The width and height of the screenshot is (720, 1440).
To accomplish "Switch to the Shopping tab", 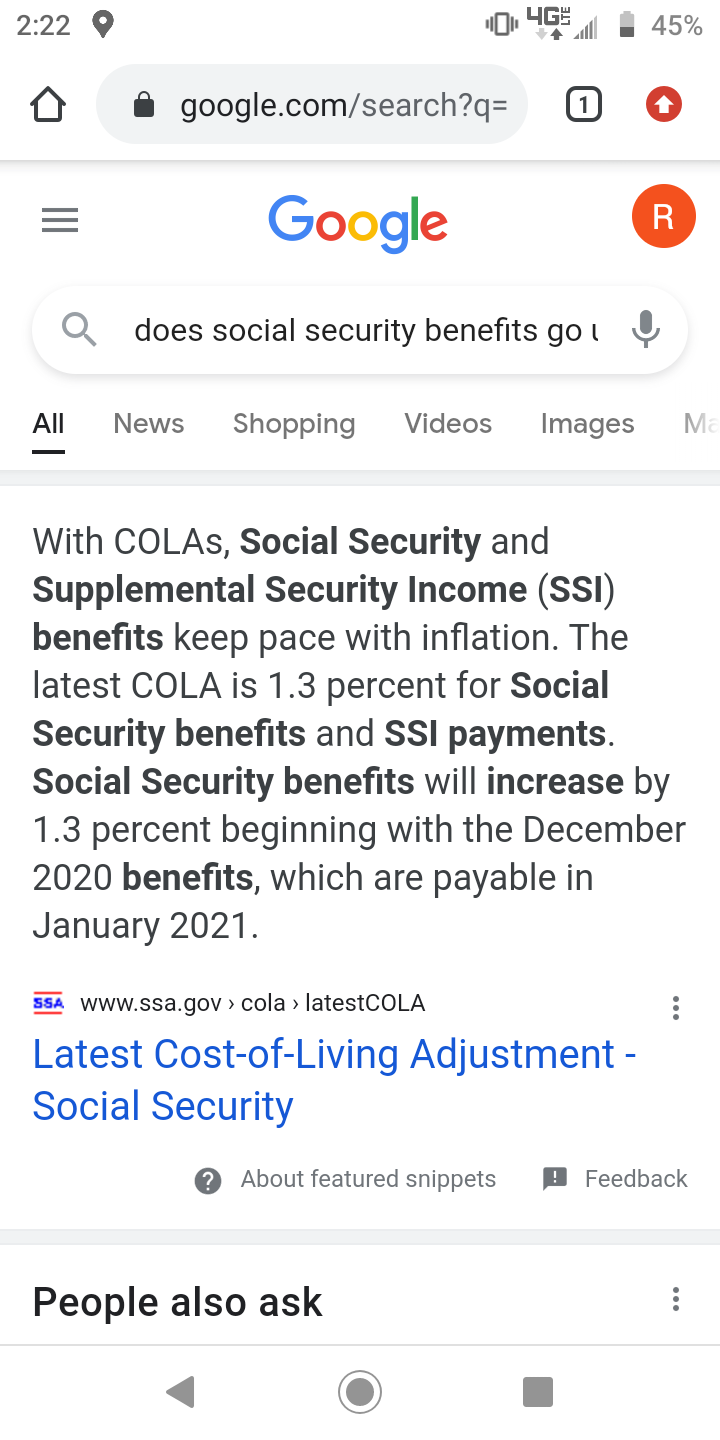I will pyautogui.click(x=294, y=424).
